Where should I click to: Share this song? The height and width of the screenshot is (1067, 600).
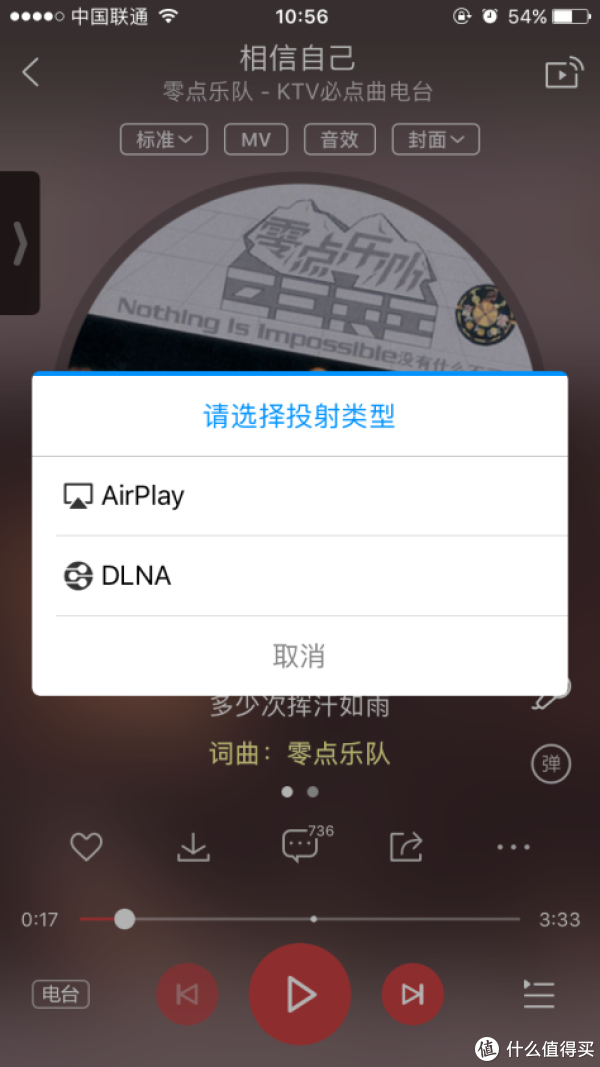406,847
